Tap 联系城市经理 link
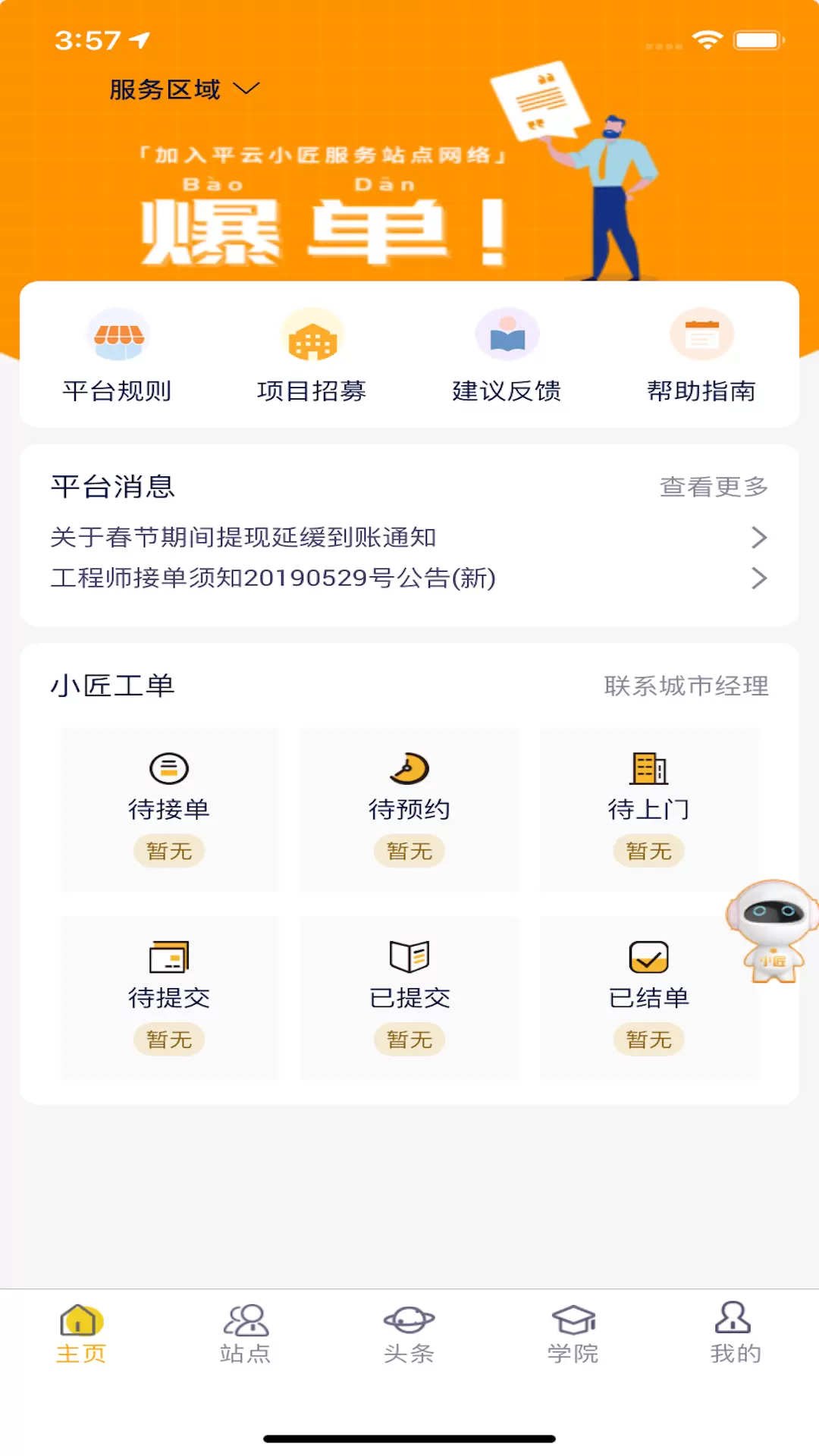The image size is (819, 1456). 686,686
